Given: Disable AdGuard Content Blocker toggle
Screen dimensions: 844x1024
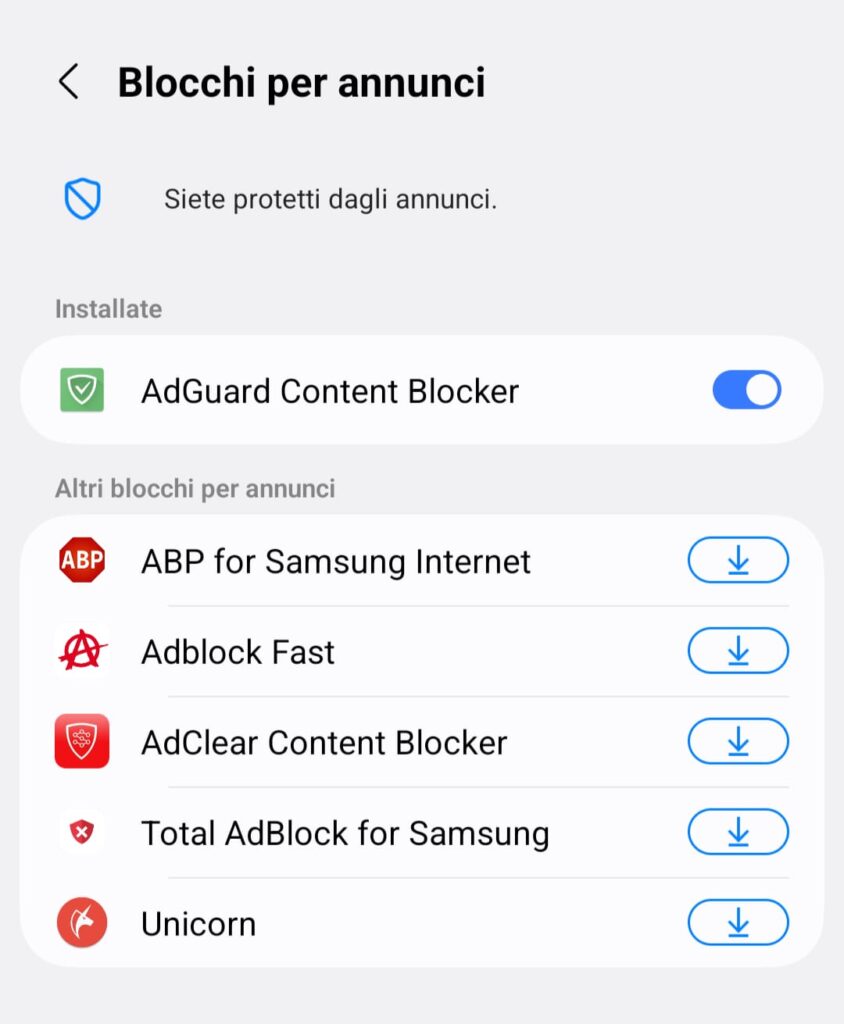Looking at the screenshot, I should click(x=746, y=390).
